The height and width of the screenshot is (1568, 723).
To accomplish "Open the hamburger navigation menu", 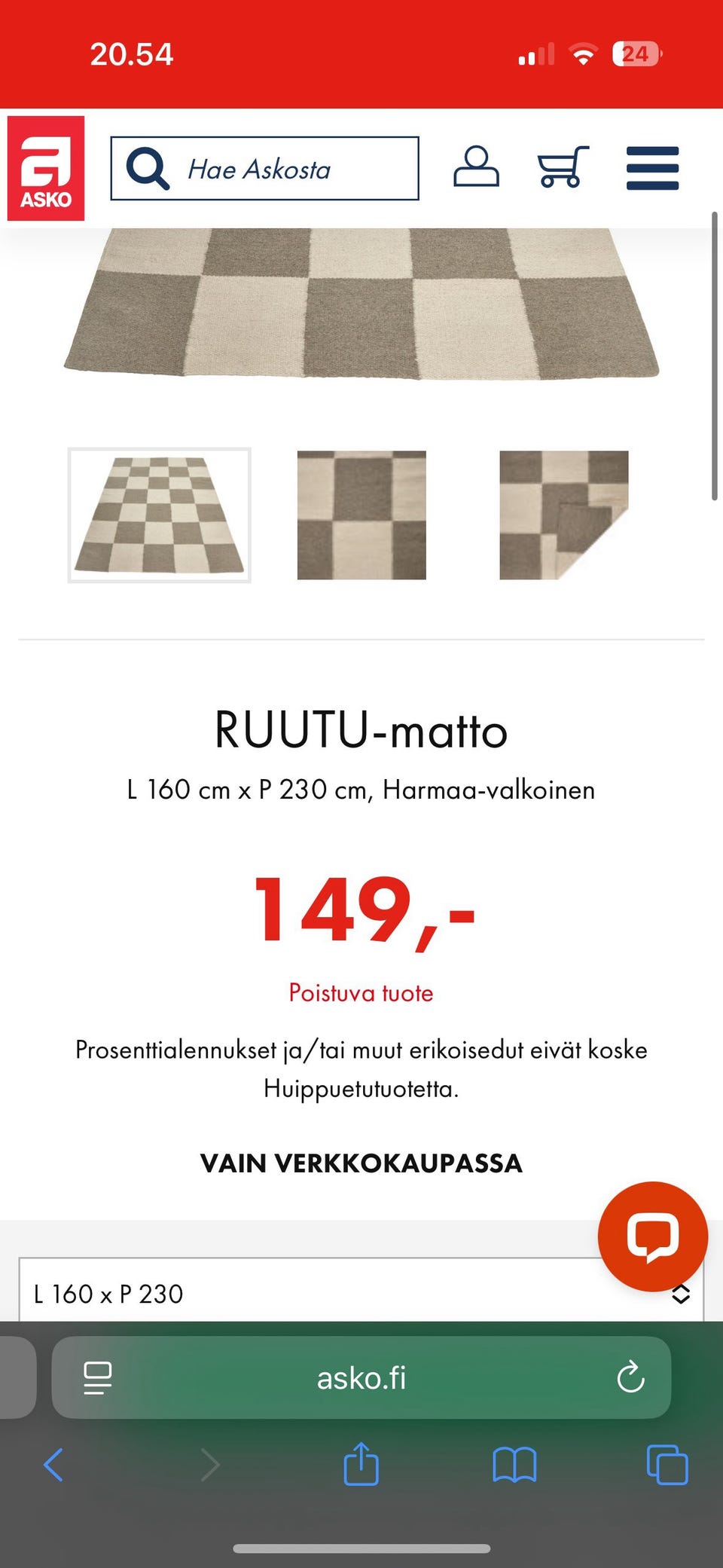I will (652, 168).
